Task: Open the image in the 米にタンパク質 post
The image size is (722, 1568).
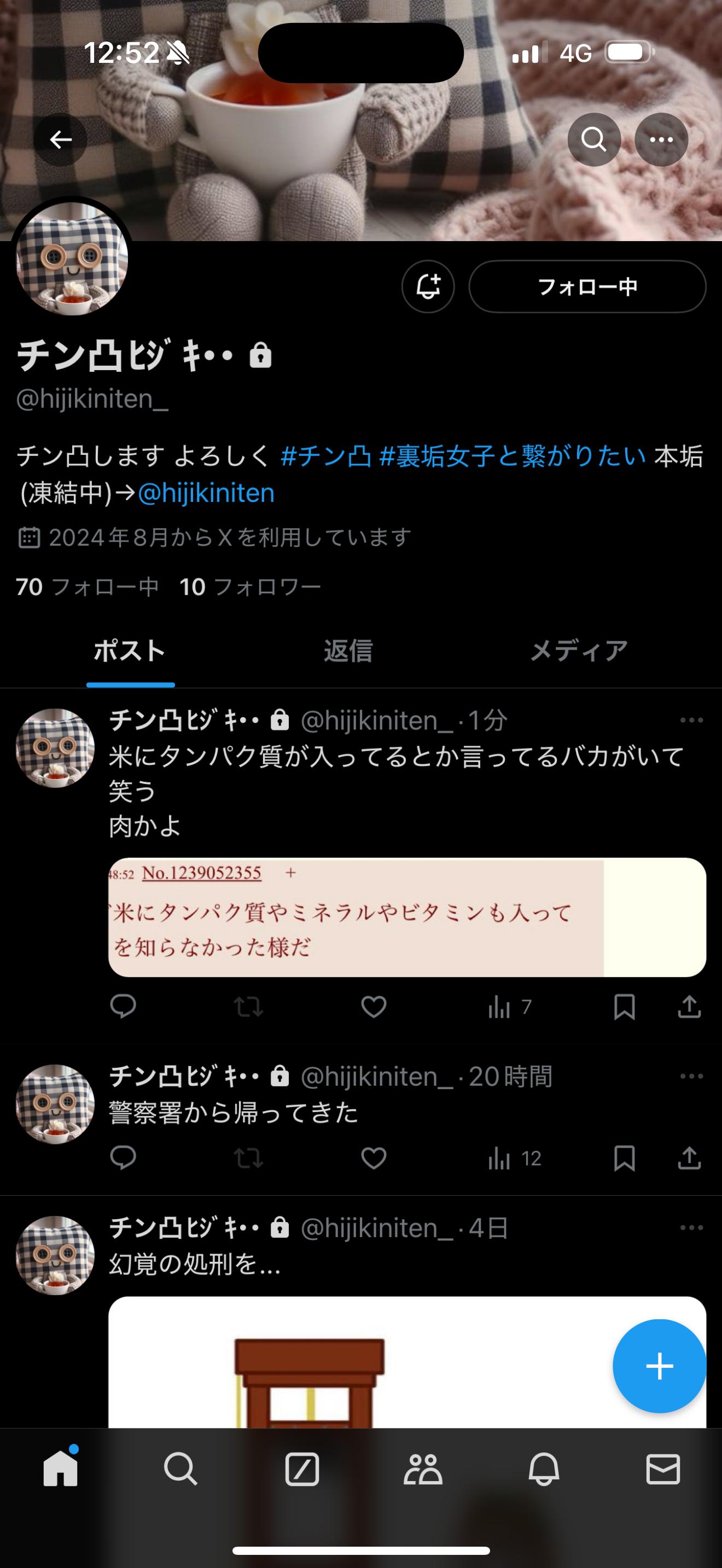Action: click(406, 917)
